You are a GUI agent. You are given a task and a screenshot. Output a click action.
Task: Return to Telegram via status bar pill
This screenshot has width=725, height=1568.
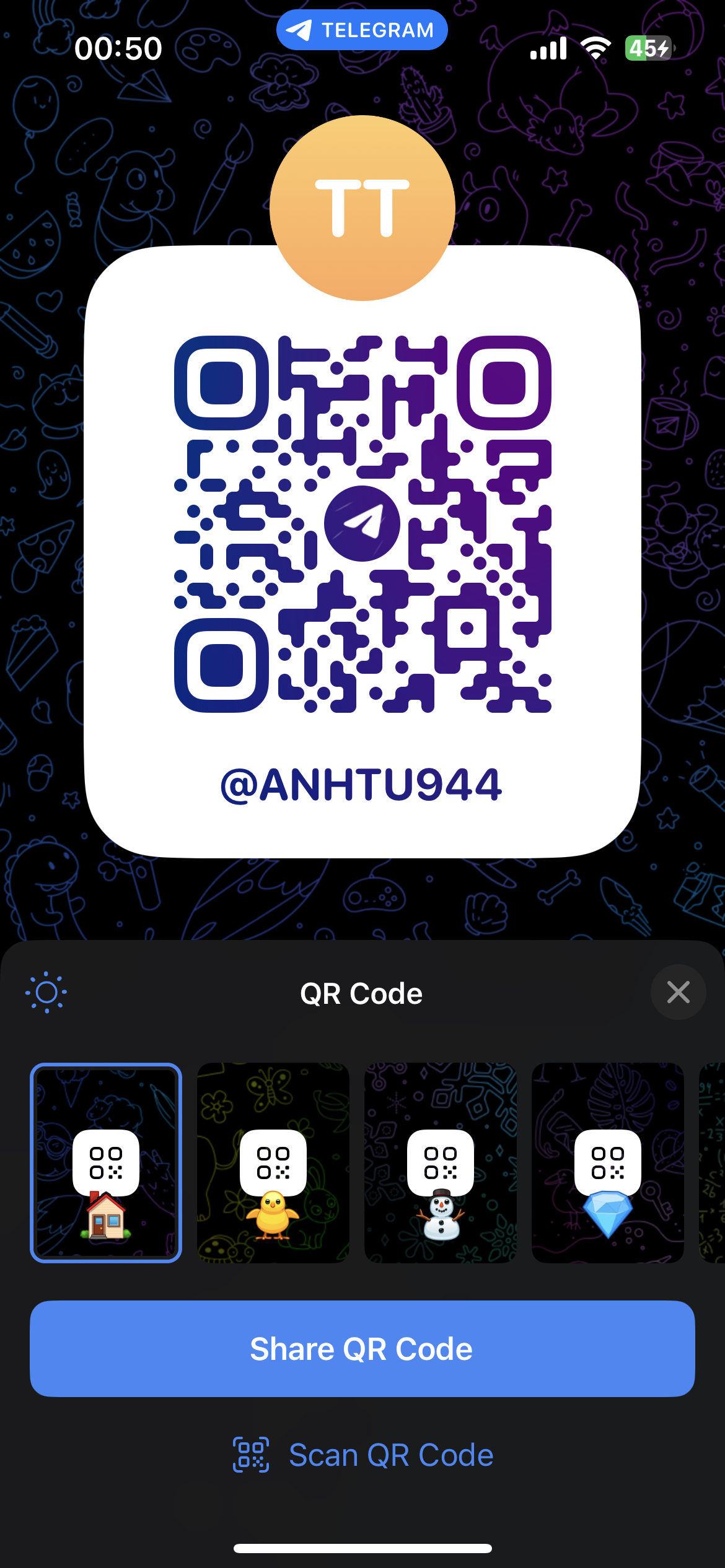[362, 30]
